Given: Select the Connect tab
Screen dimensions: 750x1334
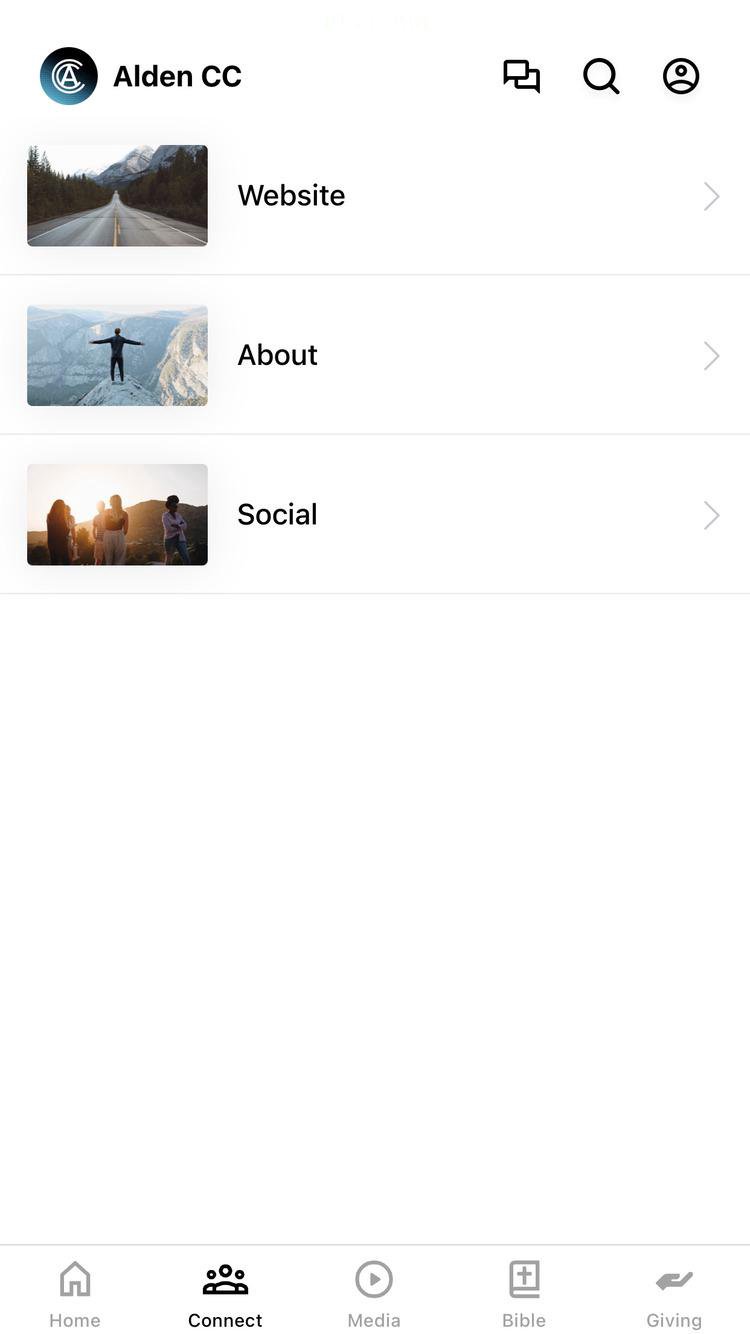Looking at the screenshot, I should (x=225, y=1294).
